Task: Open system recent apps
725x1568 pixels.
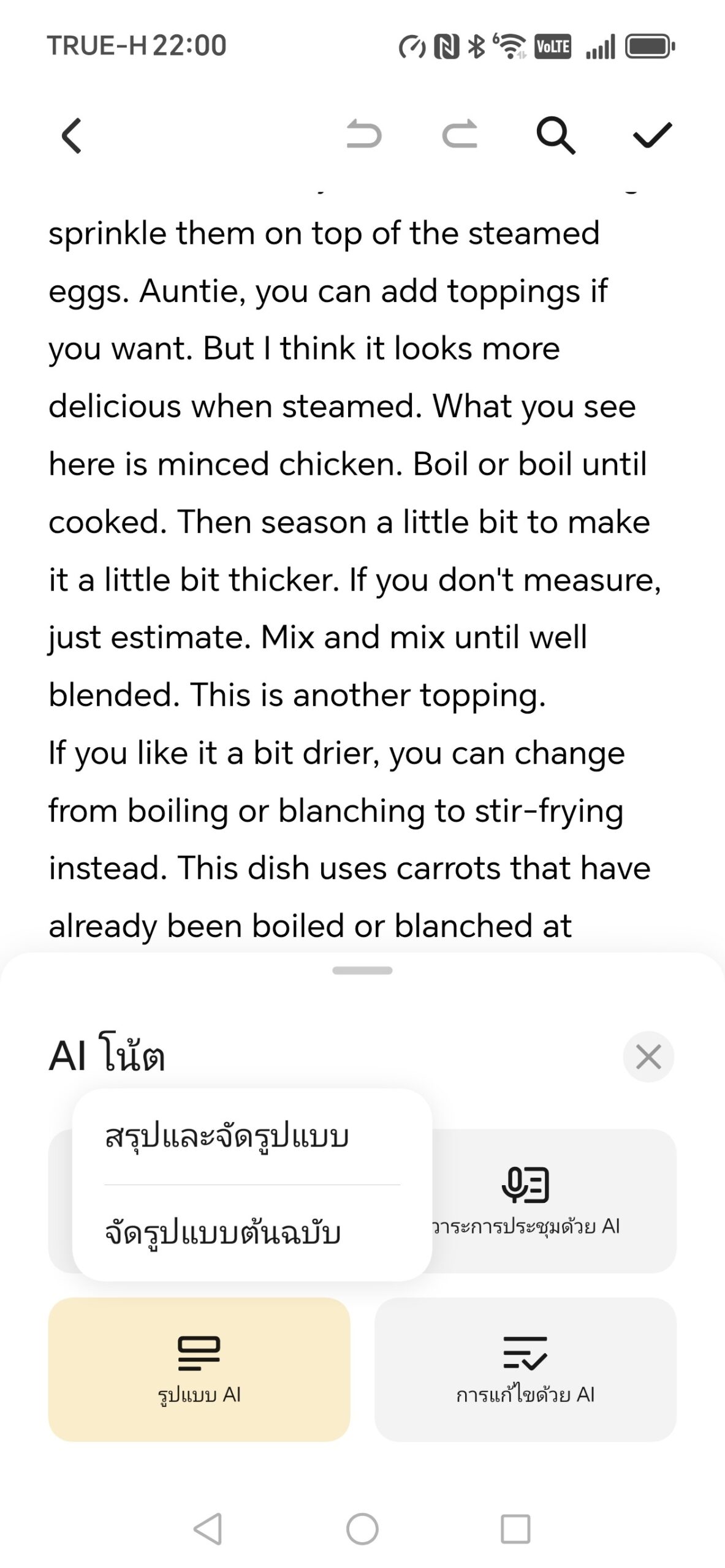Action: click(515, 1529)
